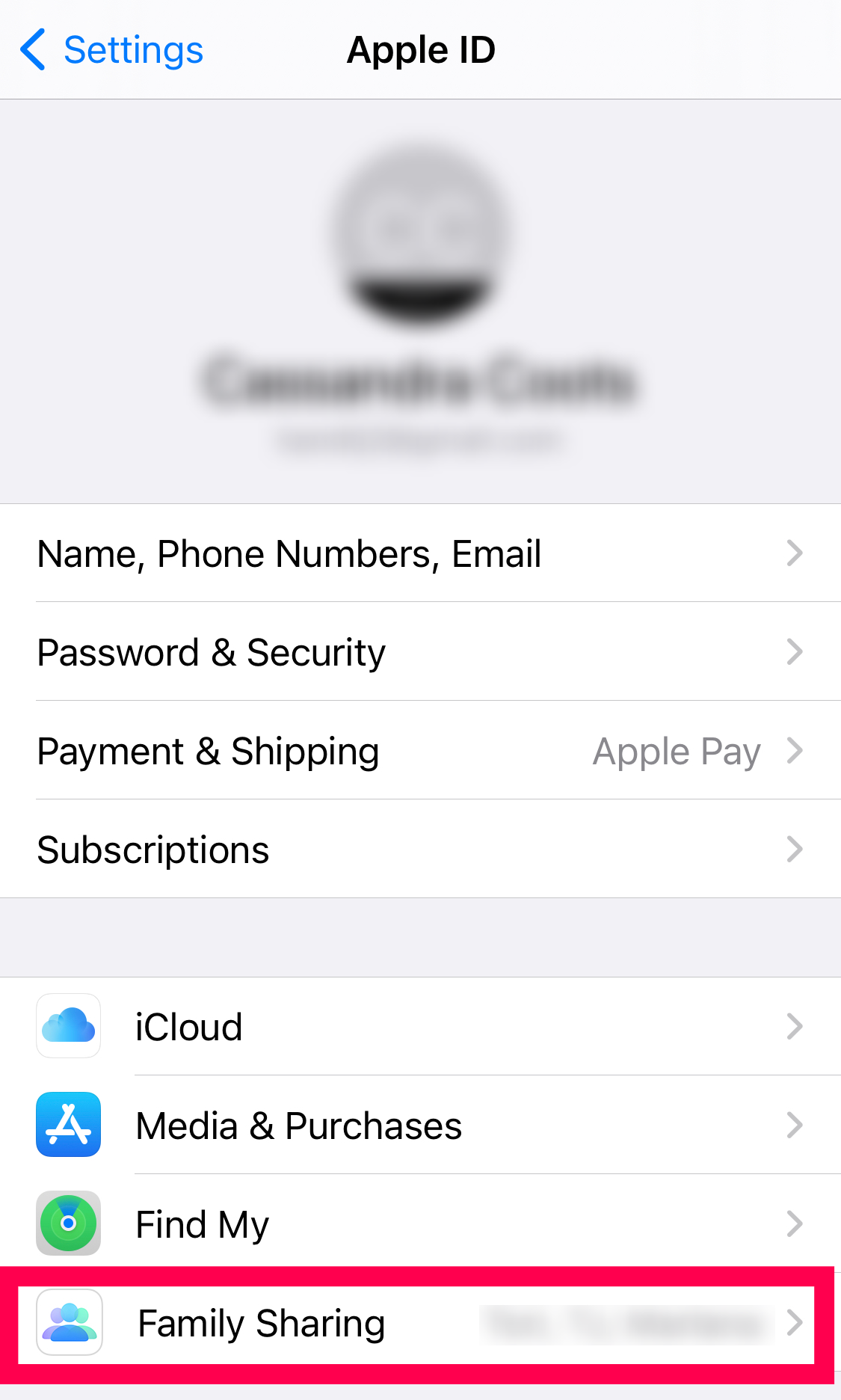Select the Apple Pay payment indicator
841x1400 pixels.
[x=675, y=751]
